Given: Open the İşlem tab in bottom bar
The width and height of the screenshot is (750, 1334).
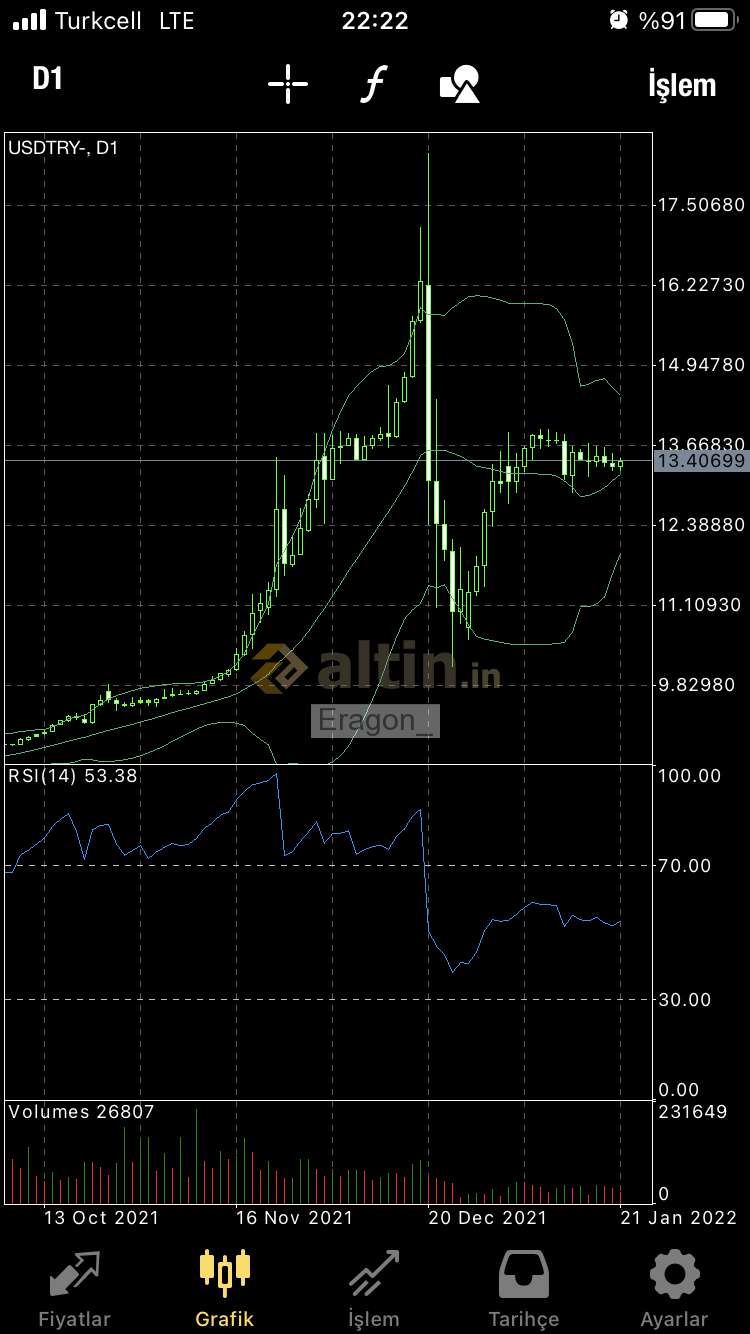Looking at the screenshot, I should tap(374, 1288).
